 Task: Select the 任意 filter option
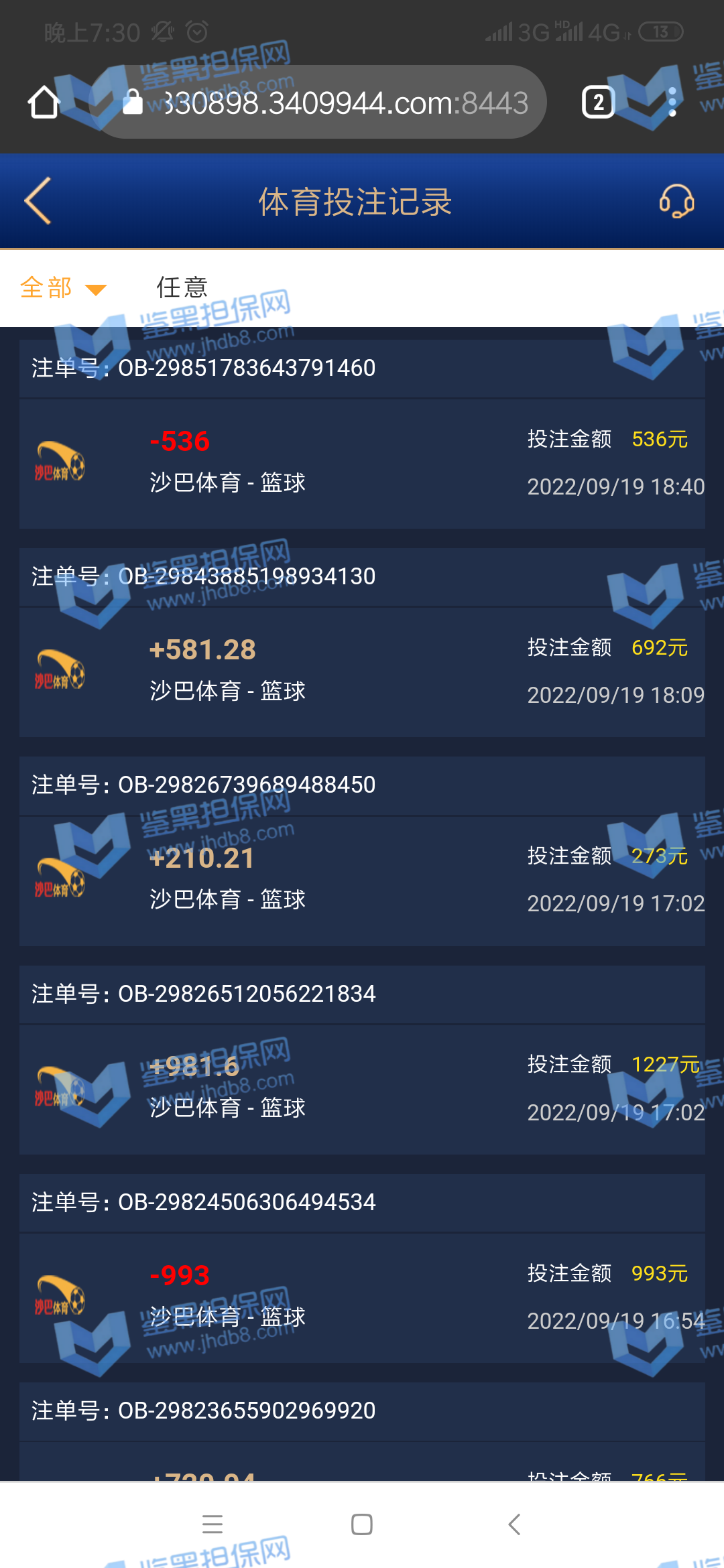click(182, 288)
